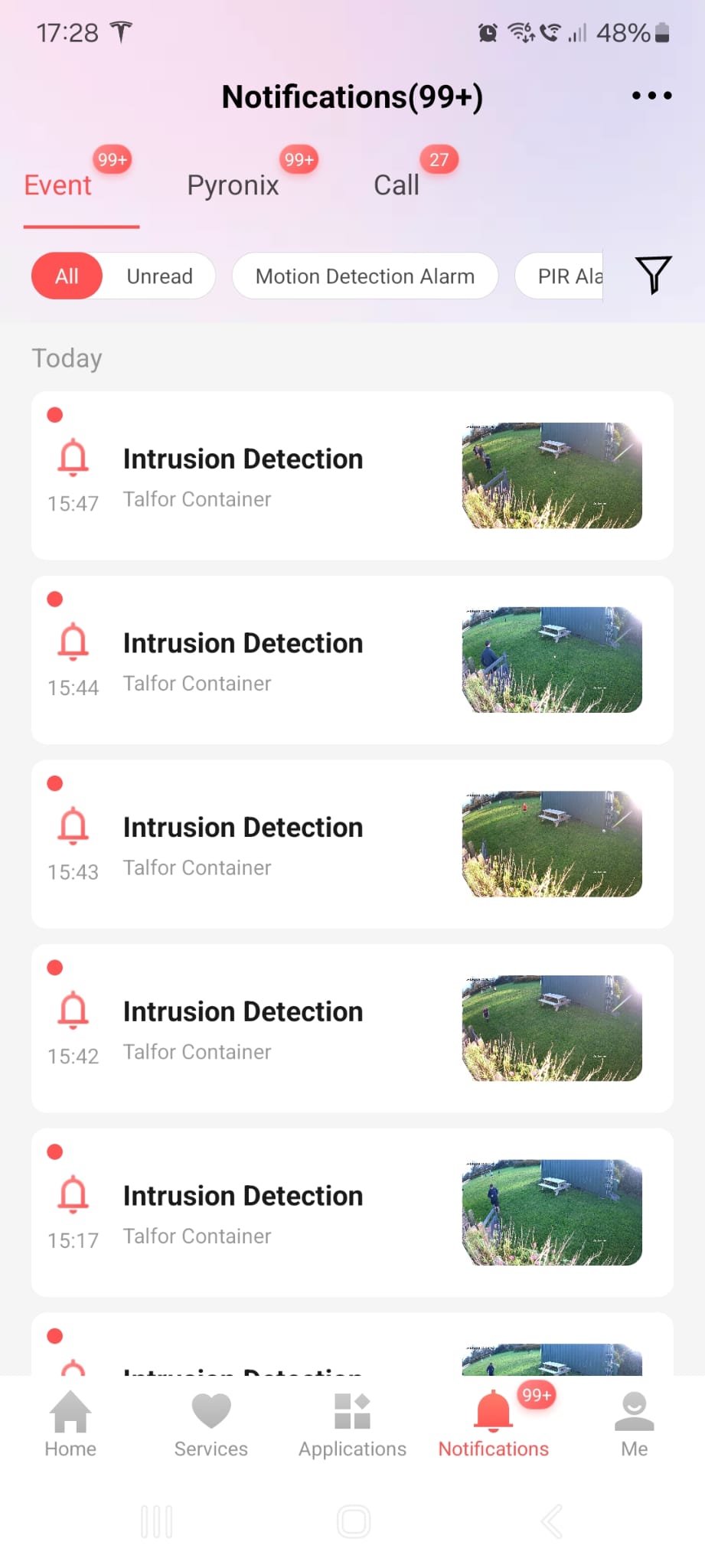Open the Services tab
This screenshot has height=1568, width=705.
tap(211, 1425)
